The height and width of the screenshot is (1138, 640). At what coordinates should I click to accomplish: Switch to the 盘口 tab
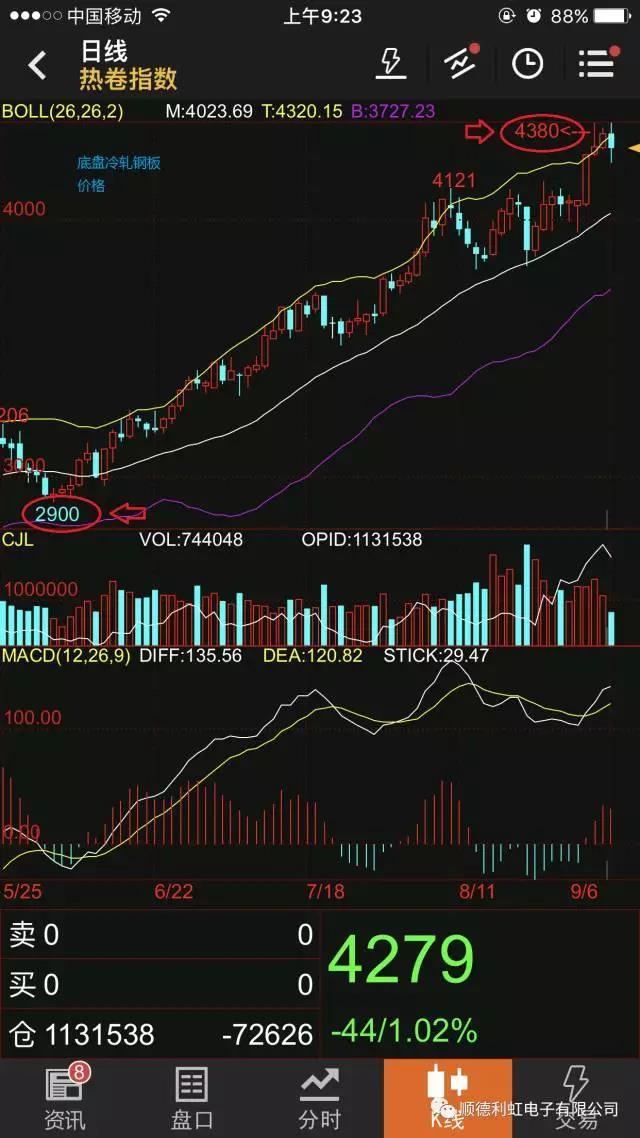(x=191, y=1098)
